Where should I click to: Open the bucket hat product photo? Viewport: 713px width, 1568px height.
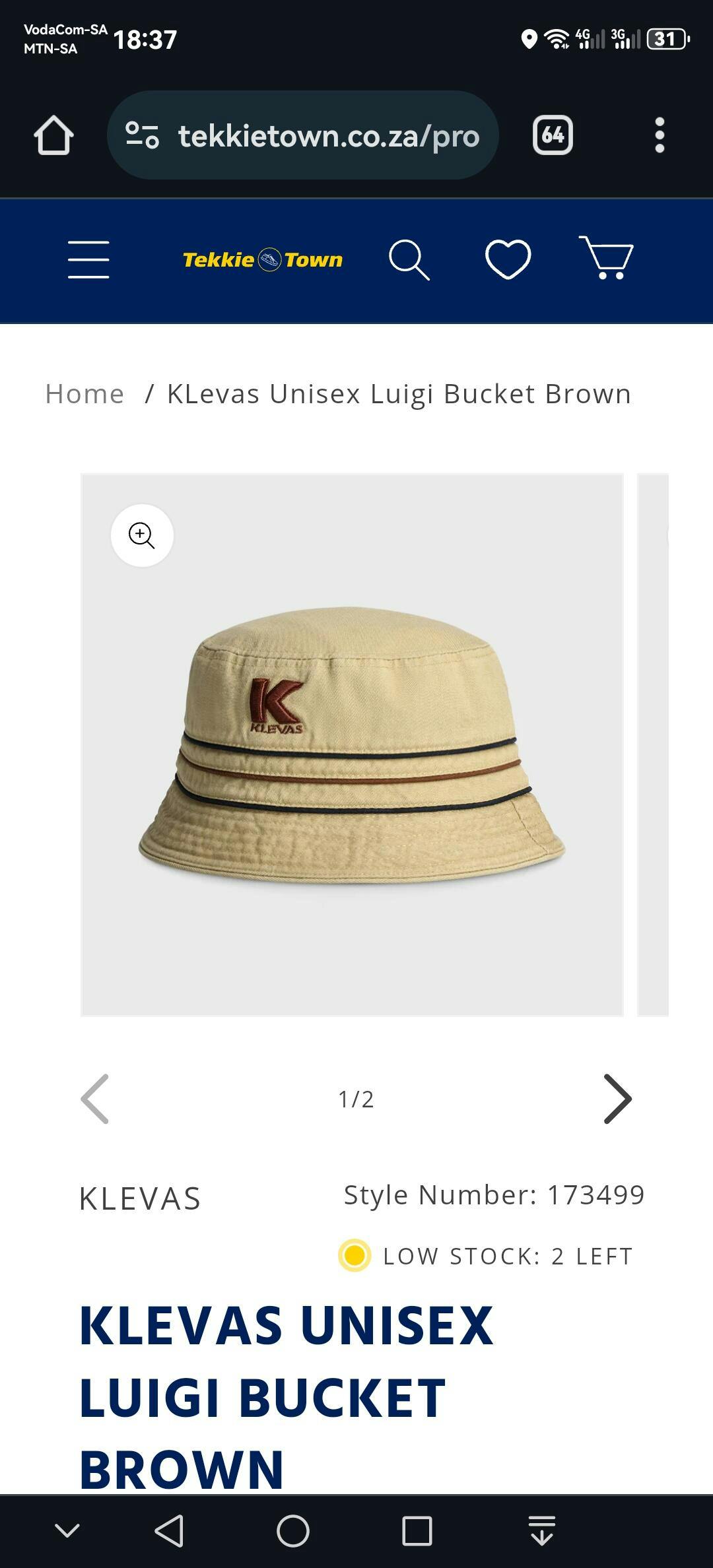point(352,744)
